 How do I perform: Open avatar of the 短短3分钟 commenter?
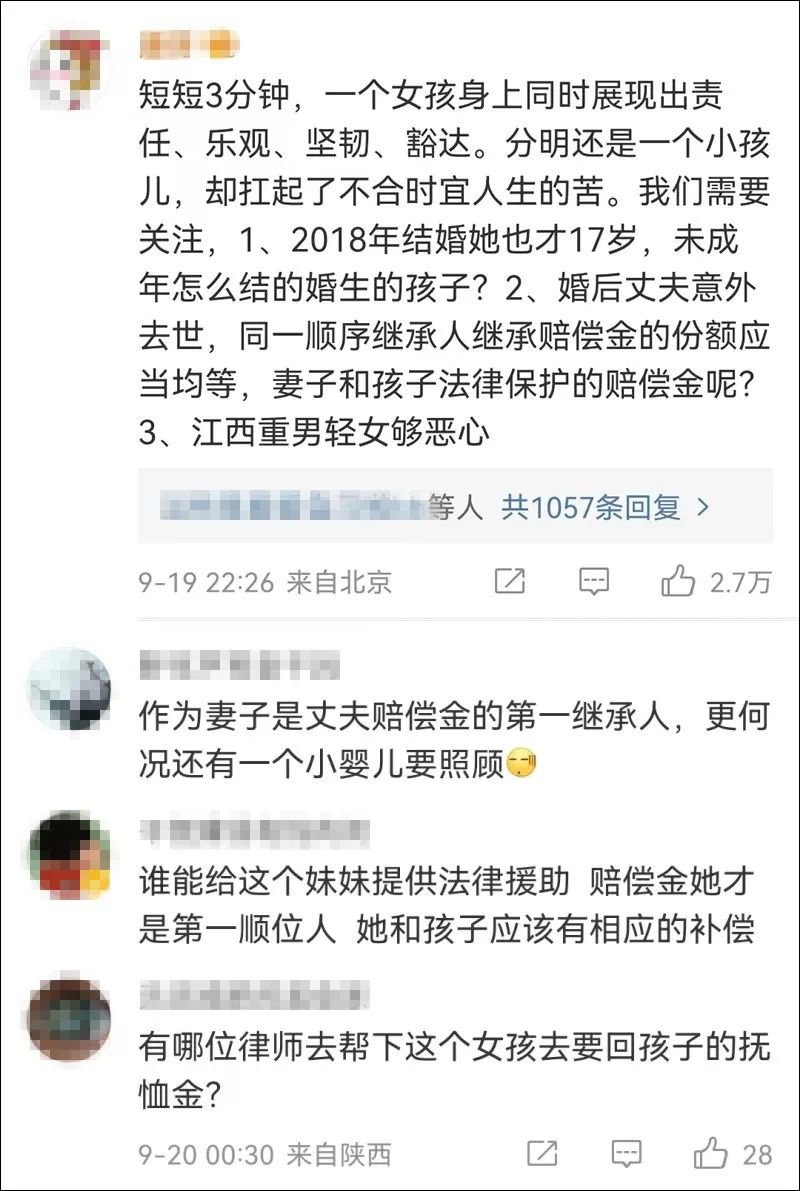pos(69,71)
